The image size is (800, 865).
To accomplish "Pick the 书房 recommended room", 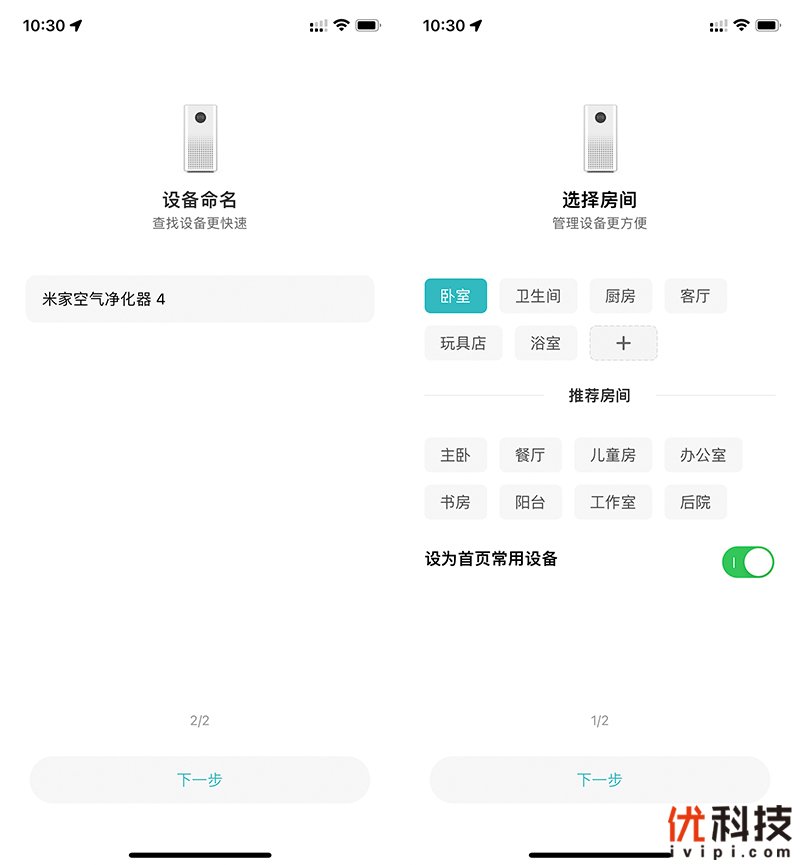I will [x=455, y=502].
